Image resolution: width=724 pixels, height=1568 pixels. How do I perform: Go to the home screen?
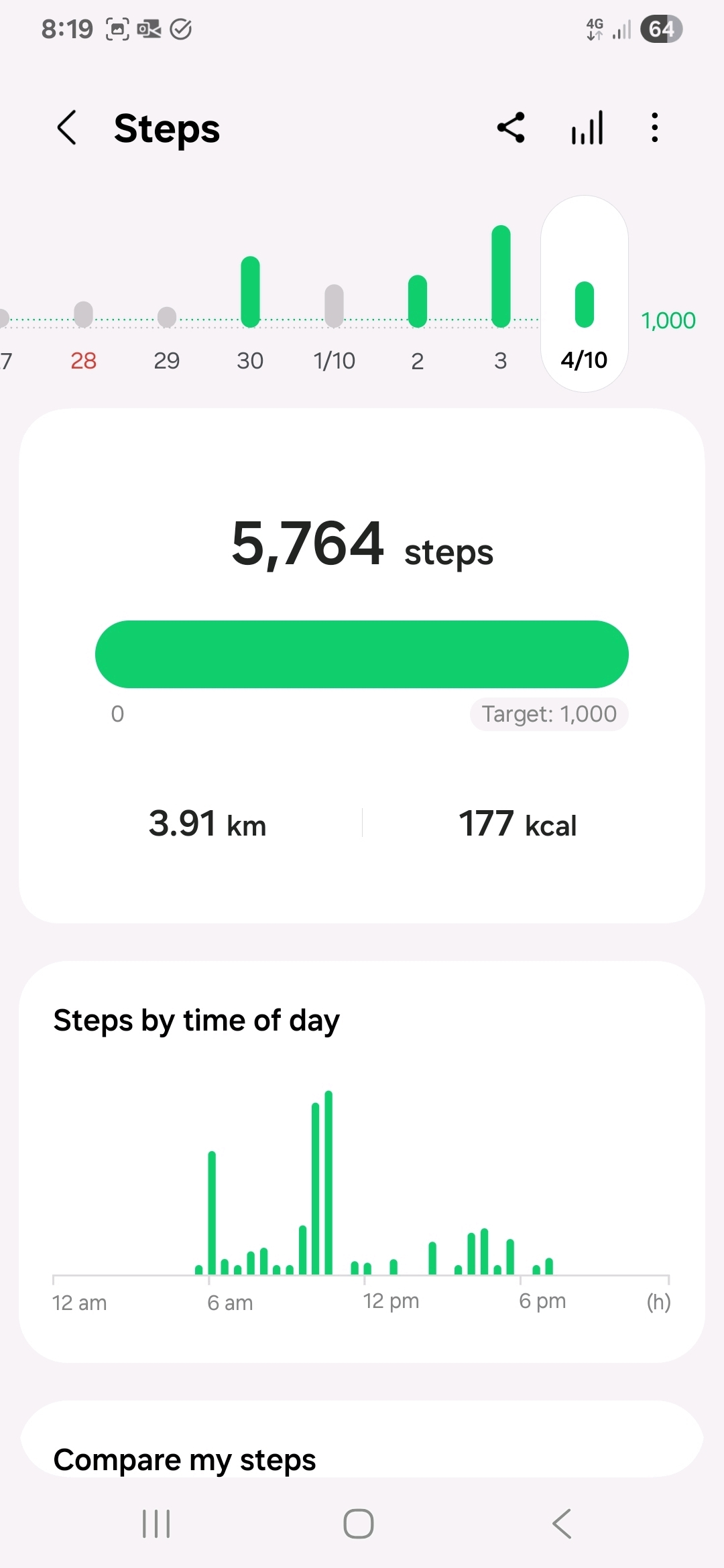tap(359, 1524)
